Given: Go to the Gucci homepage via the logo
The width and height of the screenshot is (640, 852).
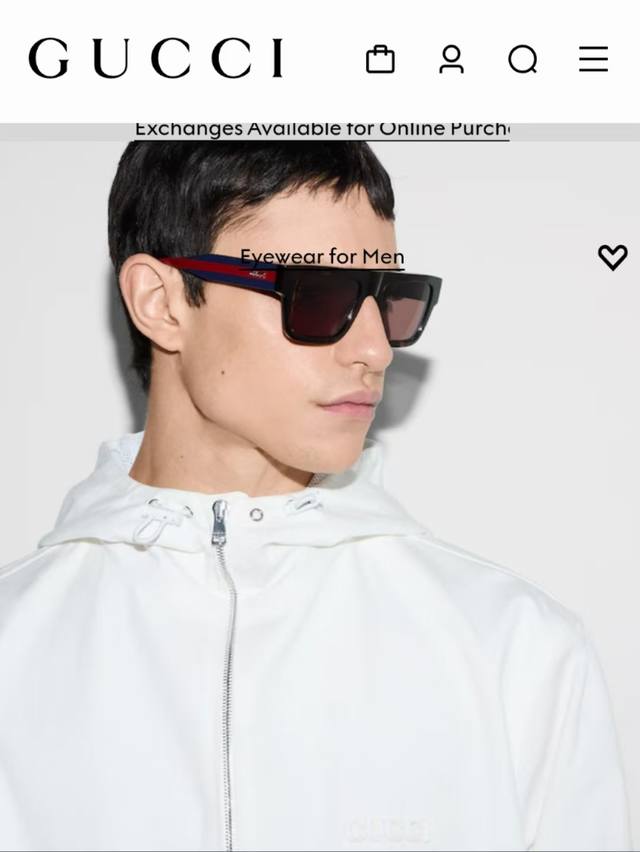Looking at the screenshot, I should 156,59.
